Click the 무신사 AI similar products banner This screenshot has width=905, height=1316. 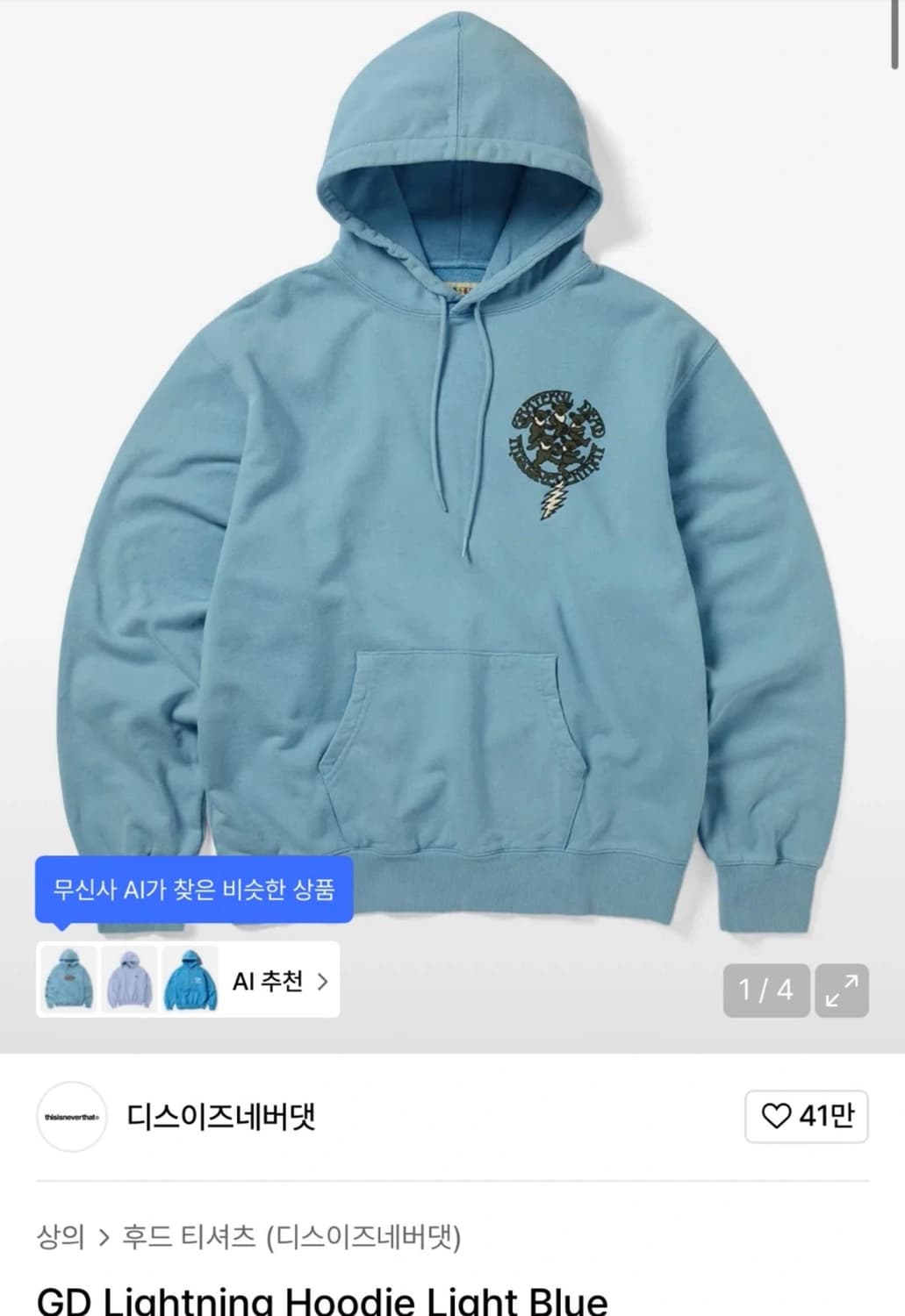coord(195,889)
